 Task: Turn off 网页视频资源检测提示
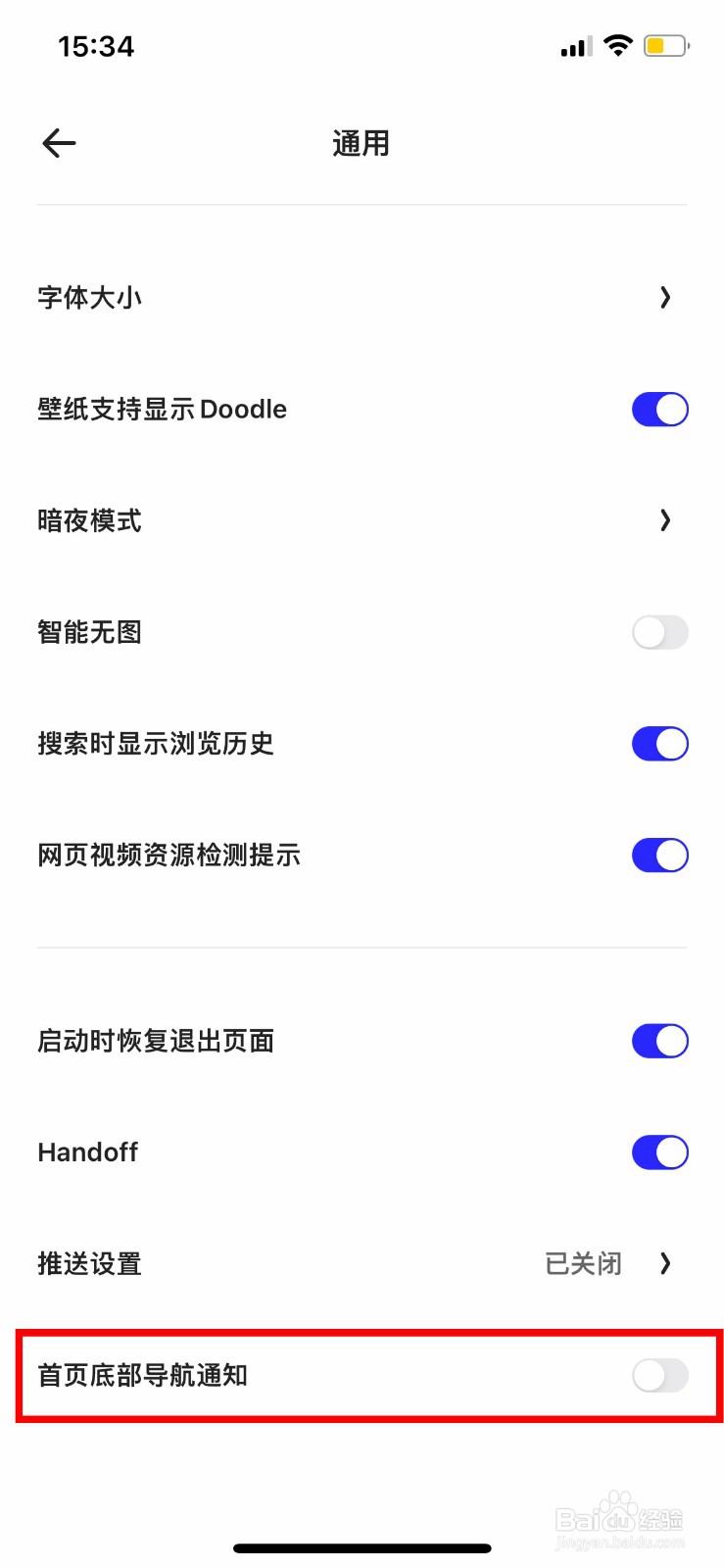[x=659, y=856]
